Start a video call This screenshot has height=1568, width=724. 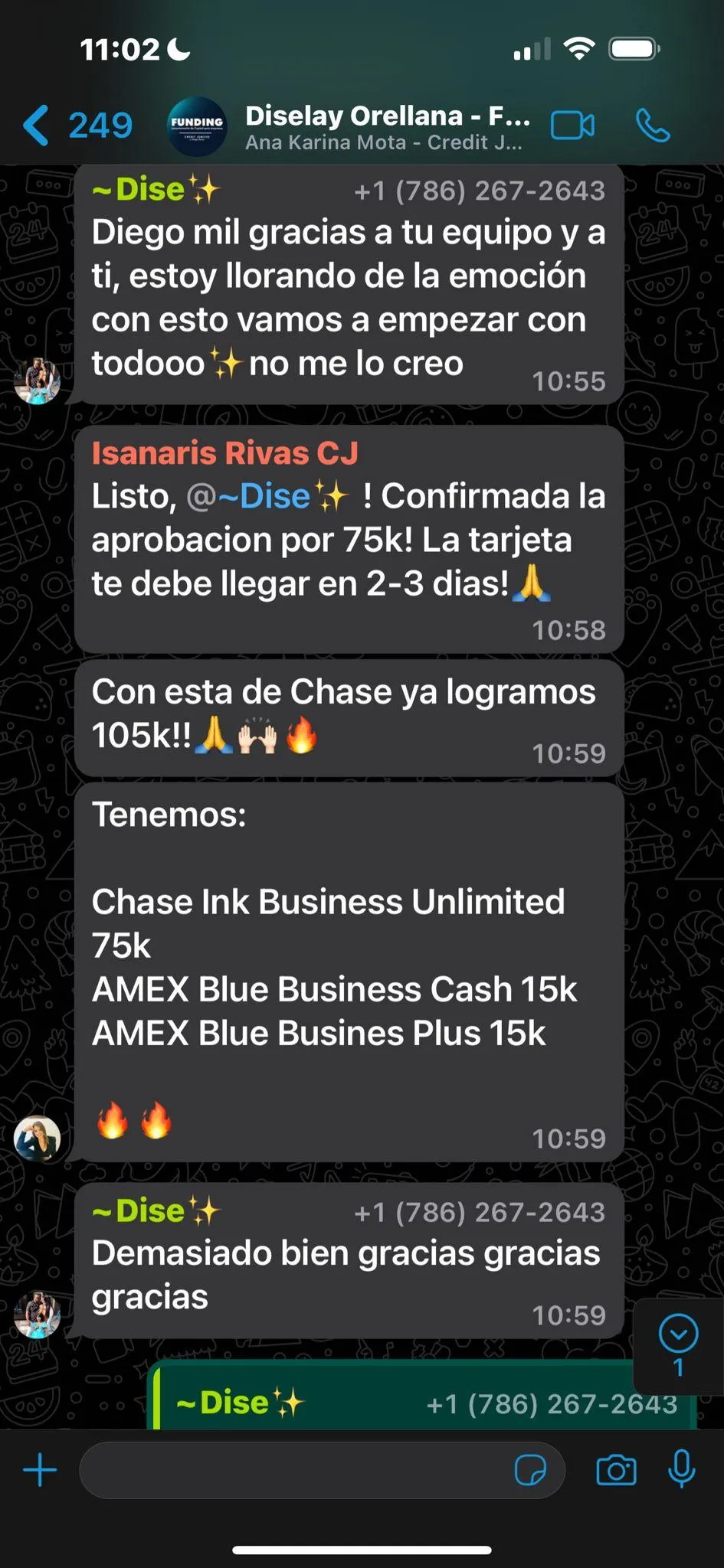(x=572, y=126)
